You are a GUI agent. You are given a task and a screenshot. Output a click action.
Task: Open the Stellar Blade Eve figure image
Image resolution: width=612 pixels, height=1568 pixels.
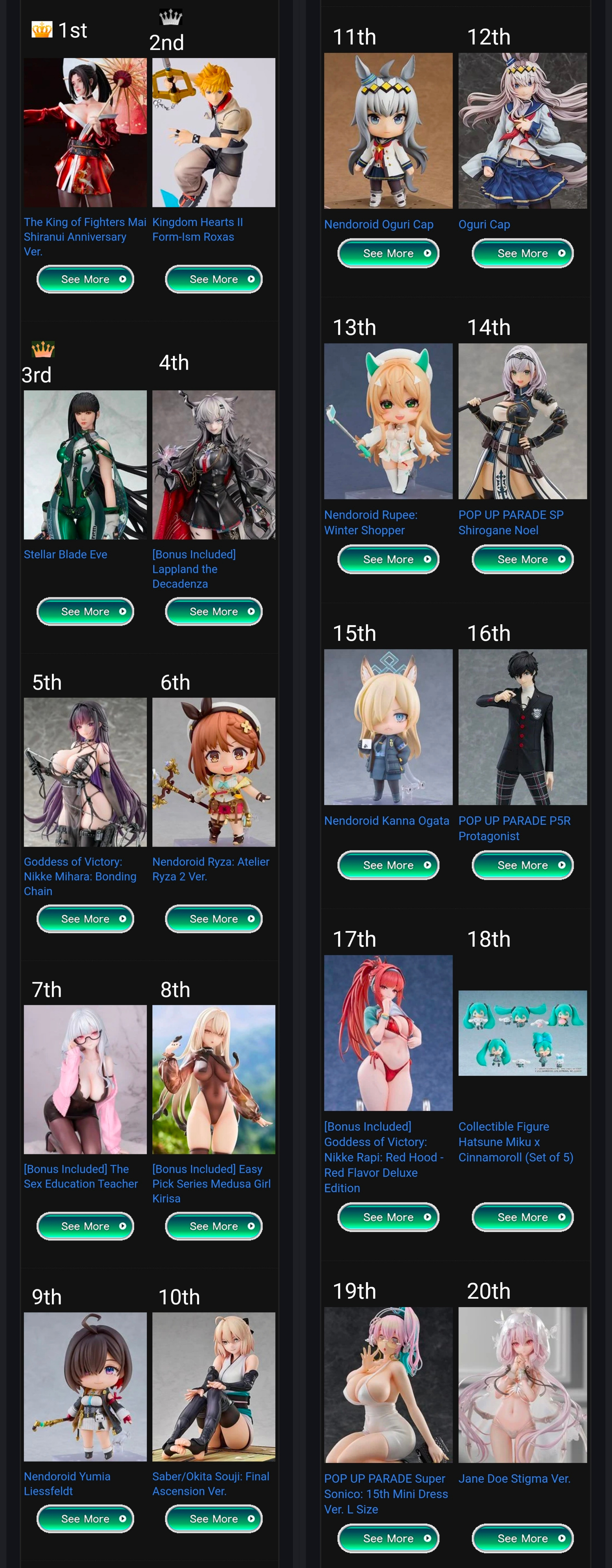click(85, 465)
